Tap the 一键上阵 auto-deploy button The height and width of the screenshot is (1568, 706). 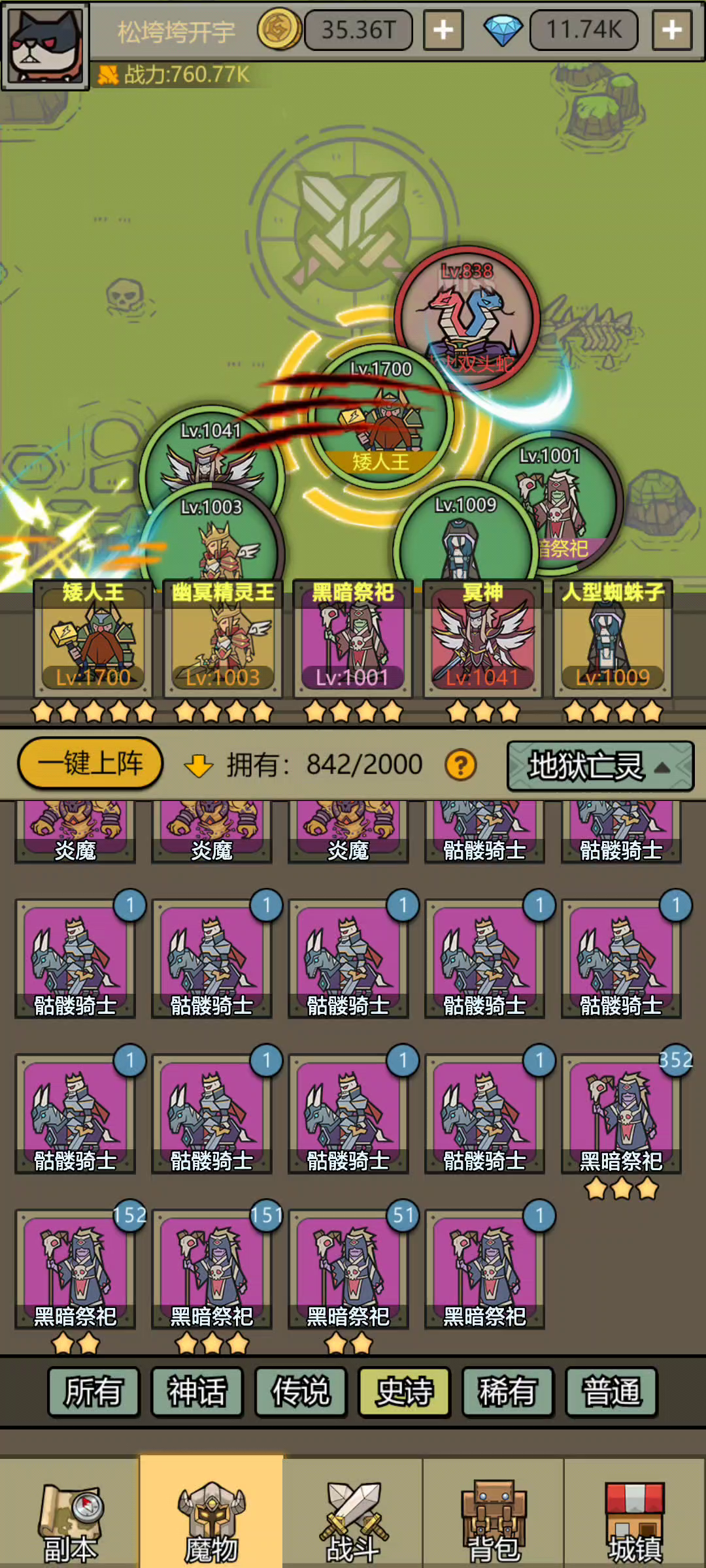tap(90, 763)
